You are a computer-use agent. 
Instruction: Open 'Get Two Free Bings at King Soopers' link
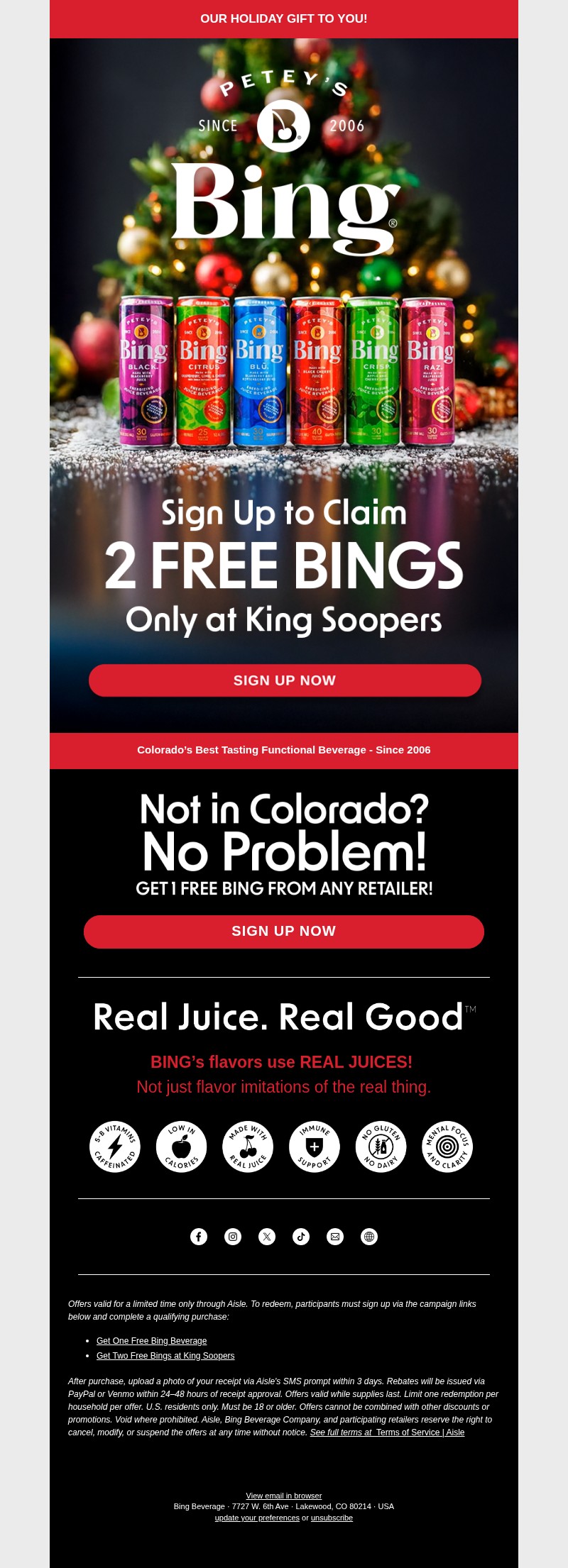point(165,1355)
